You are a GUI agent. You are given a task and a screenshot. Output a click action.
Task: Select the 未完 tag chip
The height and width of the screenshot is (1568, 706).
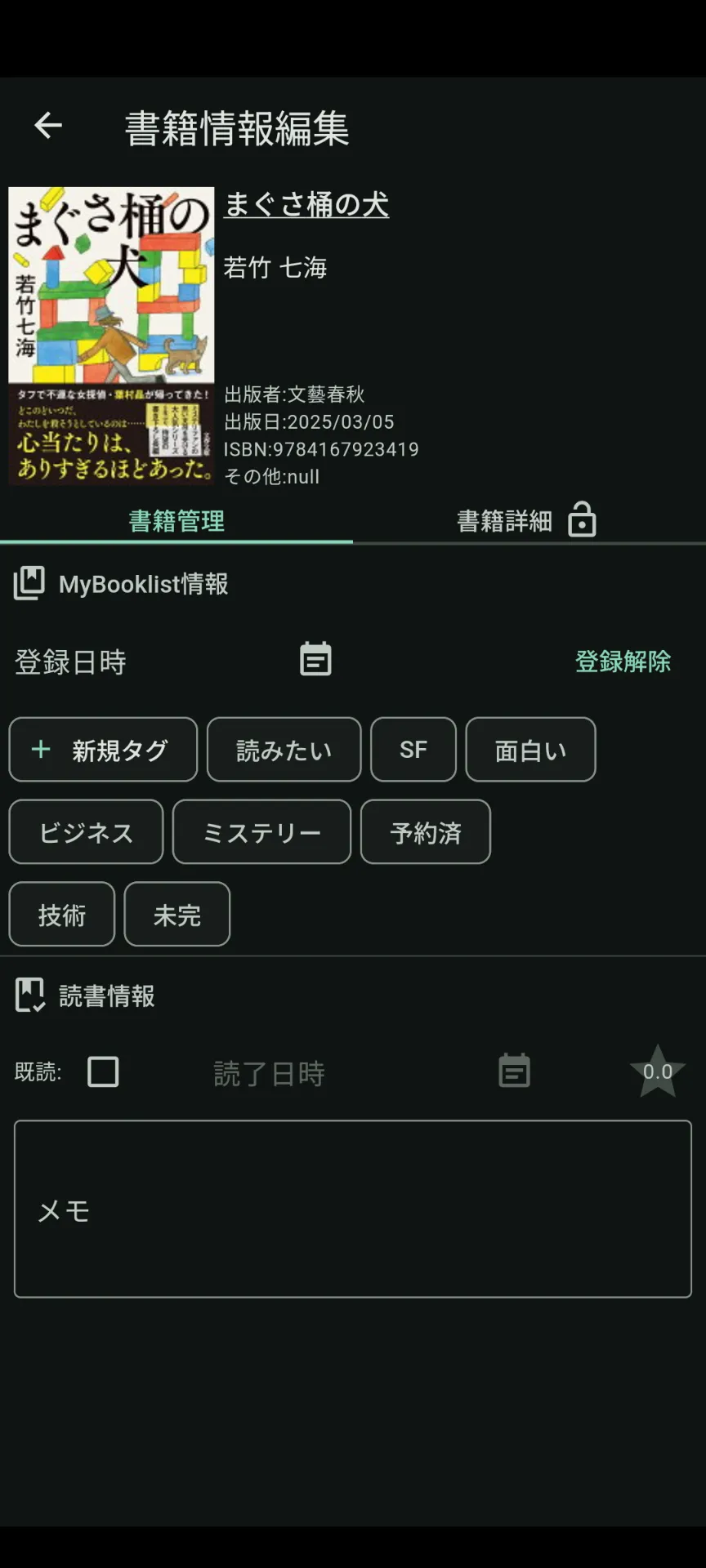(x=177, y=915)
